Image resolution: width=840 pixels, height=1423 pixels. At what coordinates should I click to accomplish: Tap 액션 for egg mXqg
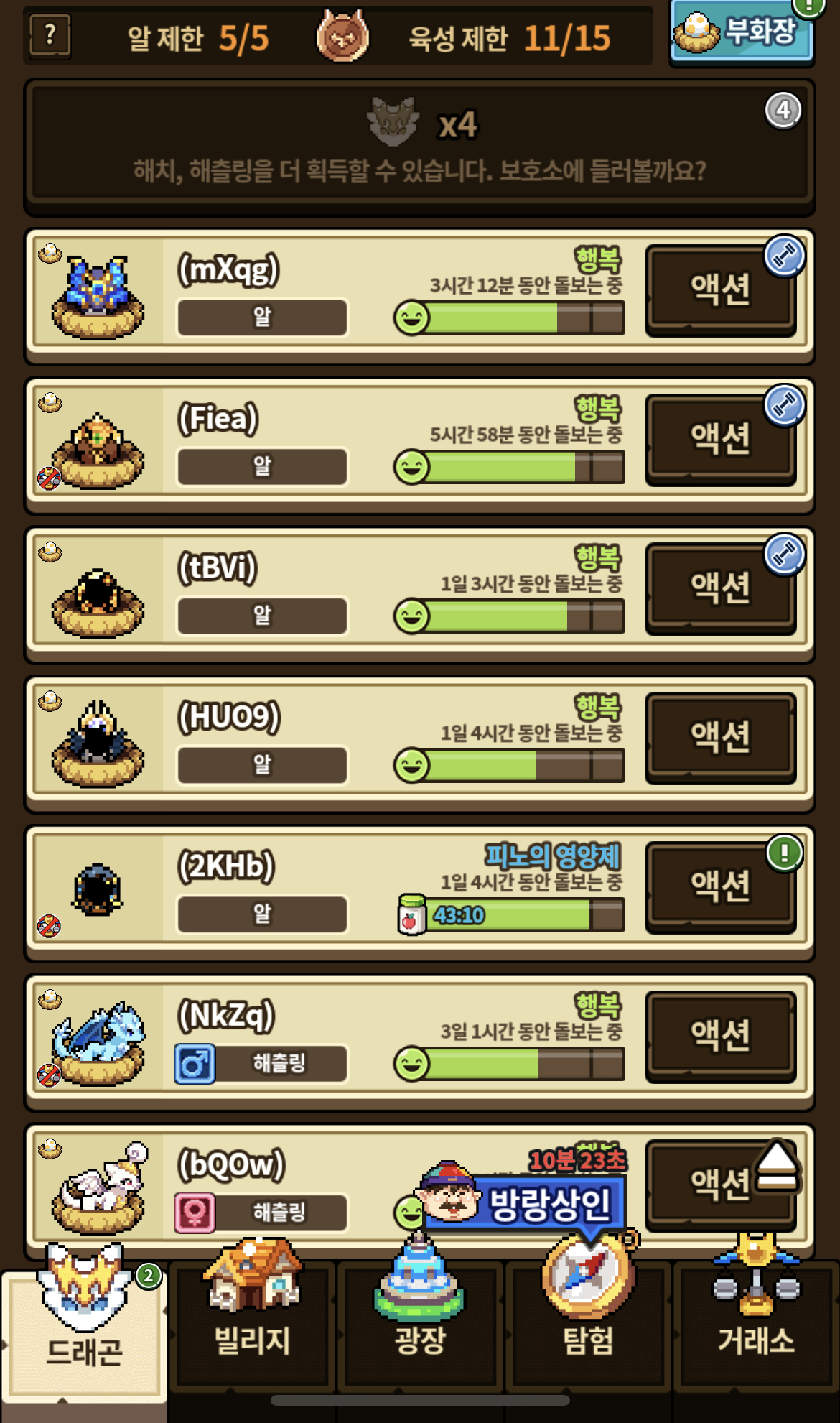pyautogui.click(x=720, y=290)
